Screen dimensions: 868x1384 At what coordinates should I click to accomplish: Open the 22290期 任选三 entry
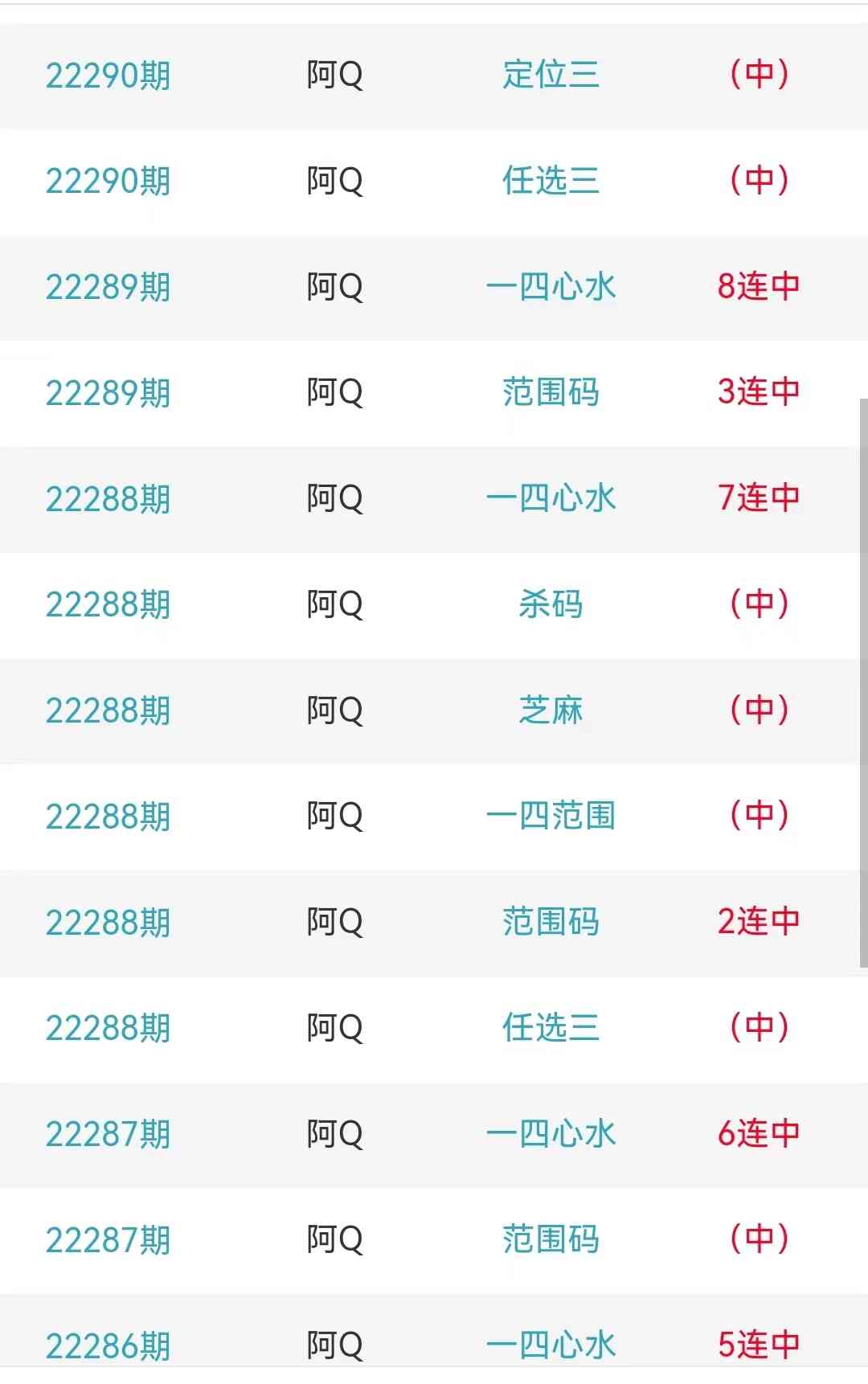551,181
